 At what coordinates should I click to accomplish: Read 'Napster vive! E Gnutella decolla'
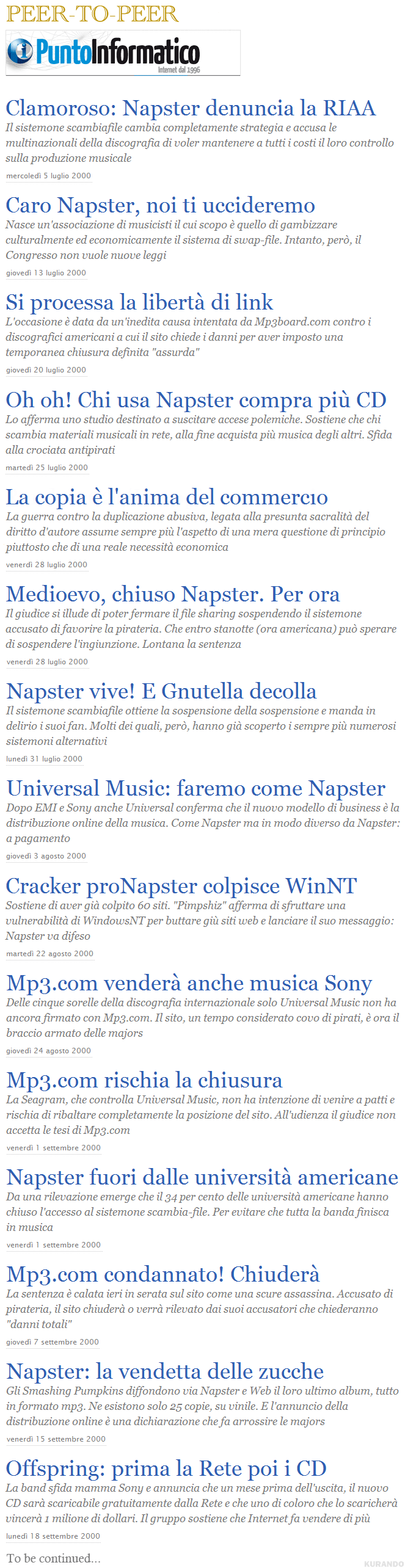tap(161, 691)
